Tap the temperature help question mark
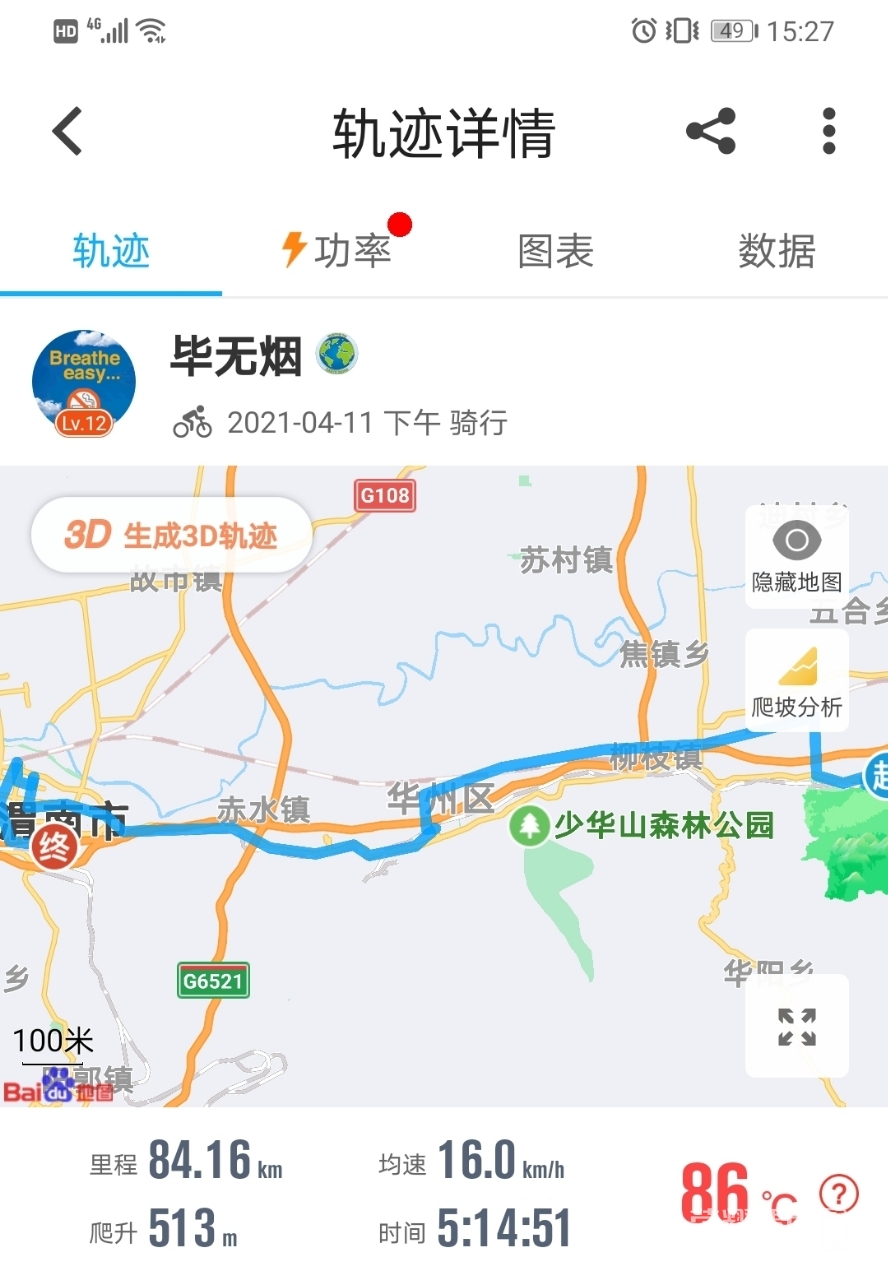This screenshot has width=888, height=1280. [x=838, y=1192]
